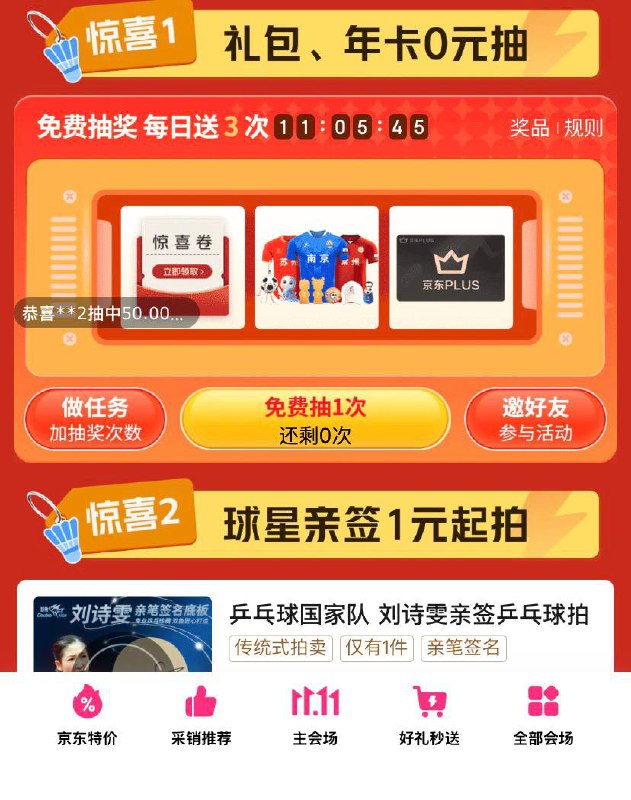
Task: Open the 刘诗雯亲签乒乓球拍 auction item
Action: coord(408,614)
